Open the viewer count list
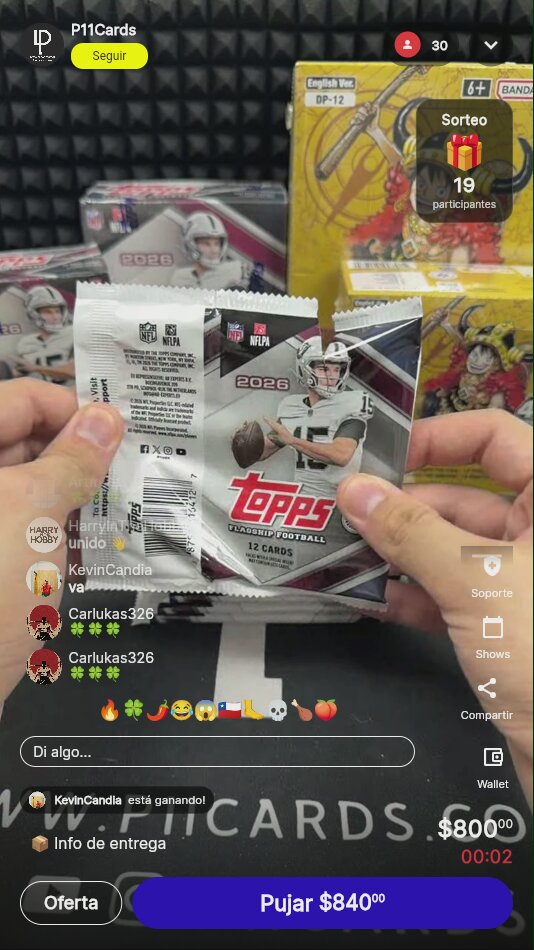Viewport: 534px width, 950px height. click(421, 45)
